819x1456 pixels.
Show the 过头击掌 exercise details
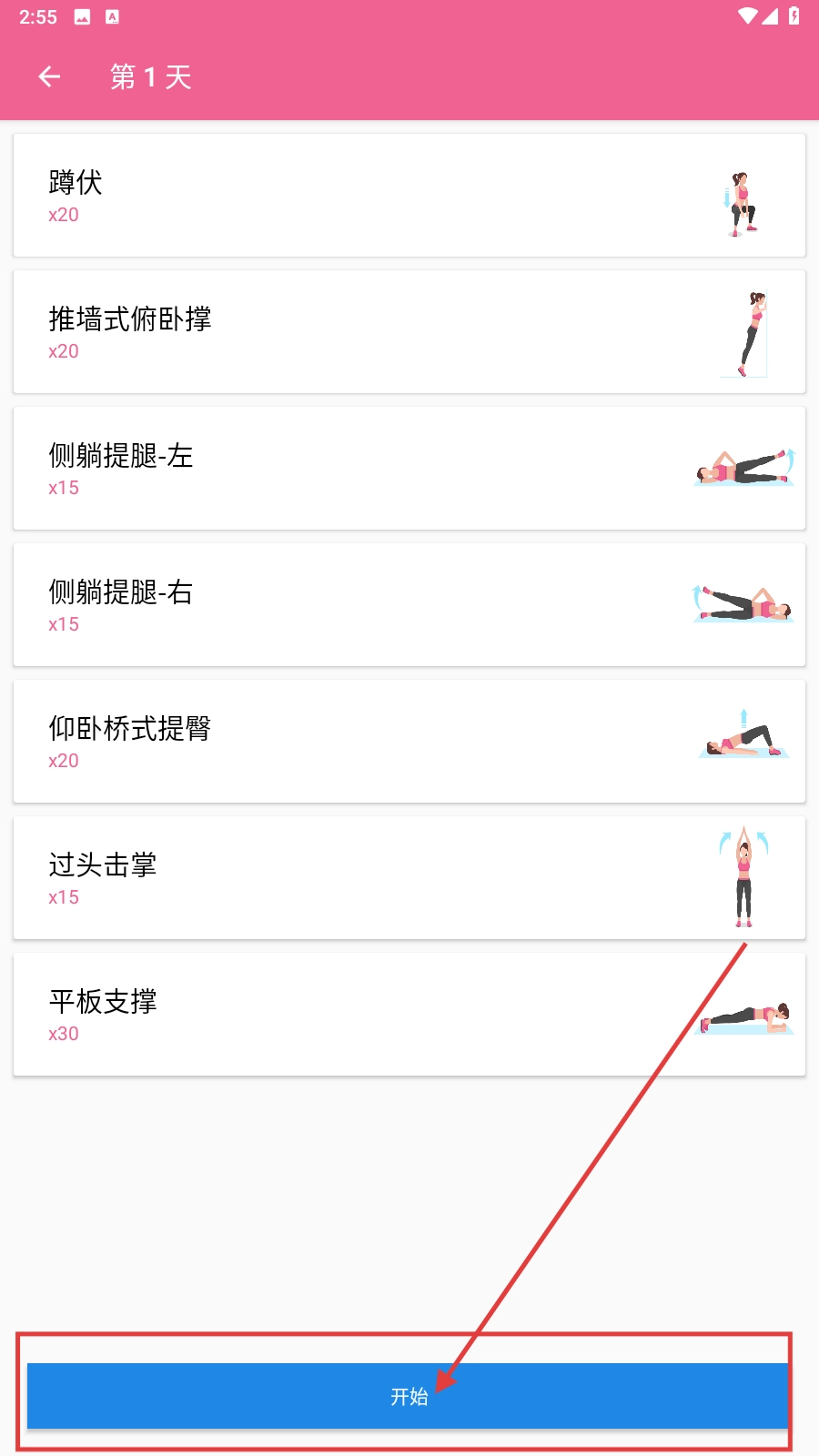(x=409, y=878)
